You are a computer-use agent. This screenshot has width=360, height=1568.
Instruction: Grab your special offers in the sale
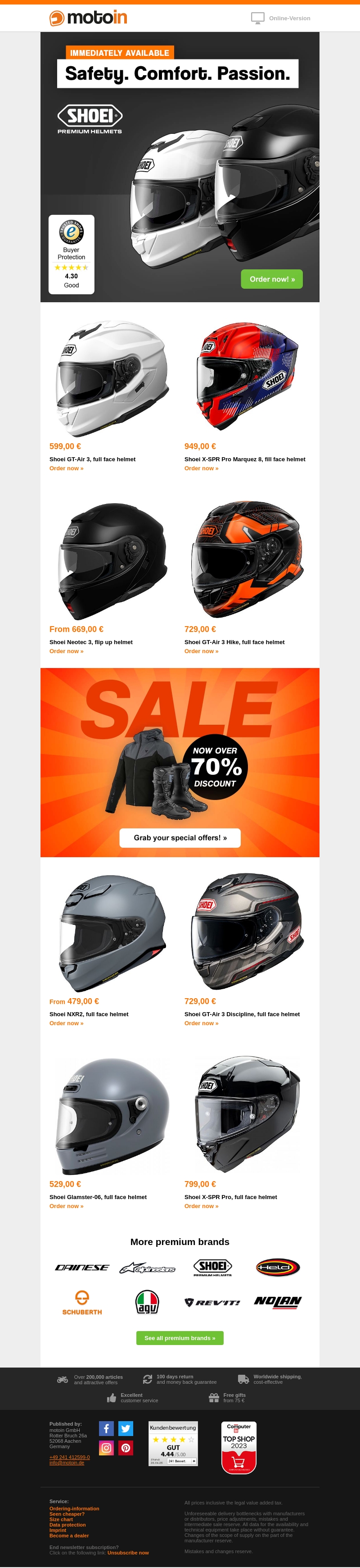coord(180,837)
